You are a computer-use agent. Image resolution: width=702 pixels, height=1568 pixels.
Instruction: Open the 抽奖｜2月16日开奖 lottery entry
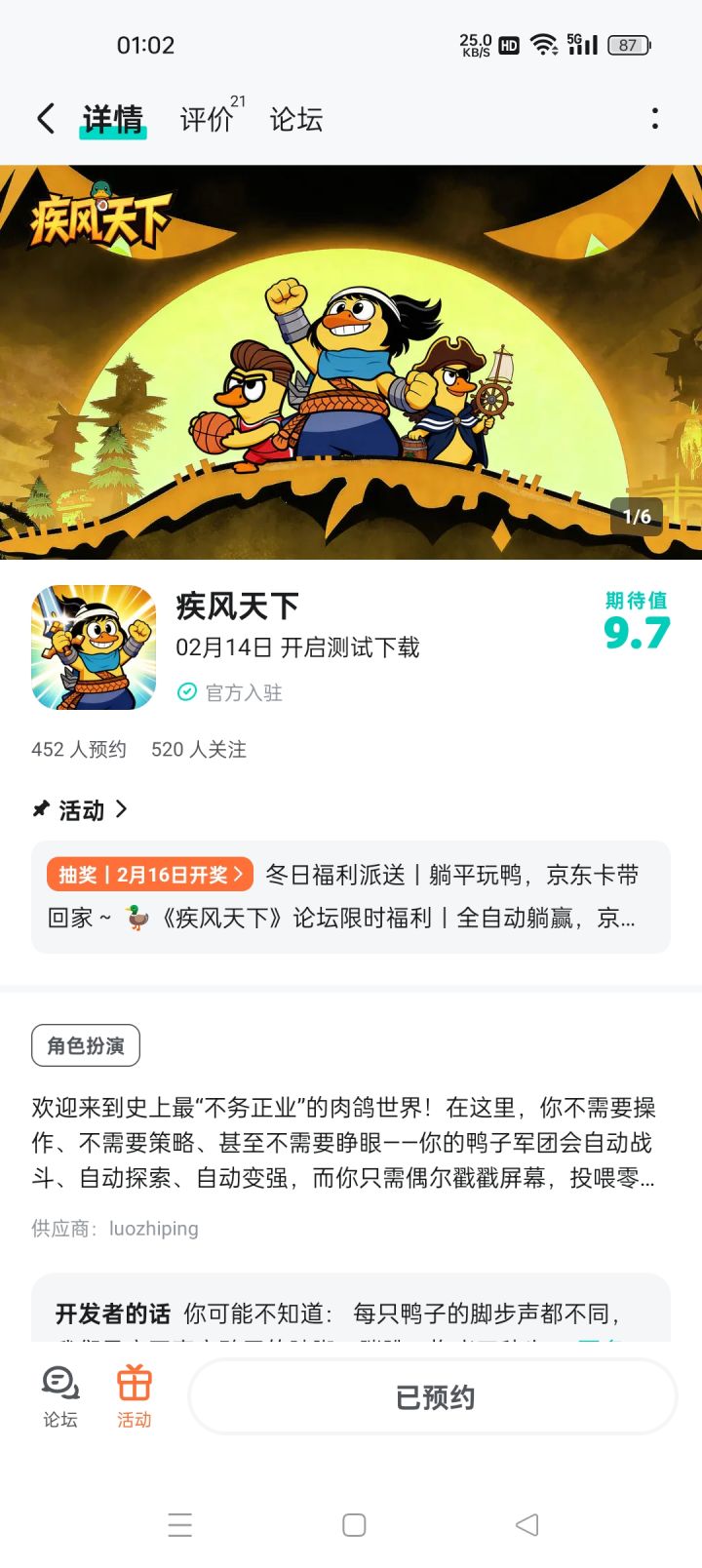pos(149,874)
